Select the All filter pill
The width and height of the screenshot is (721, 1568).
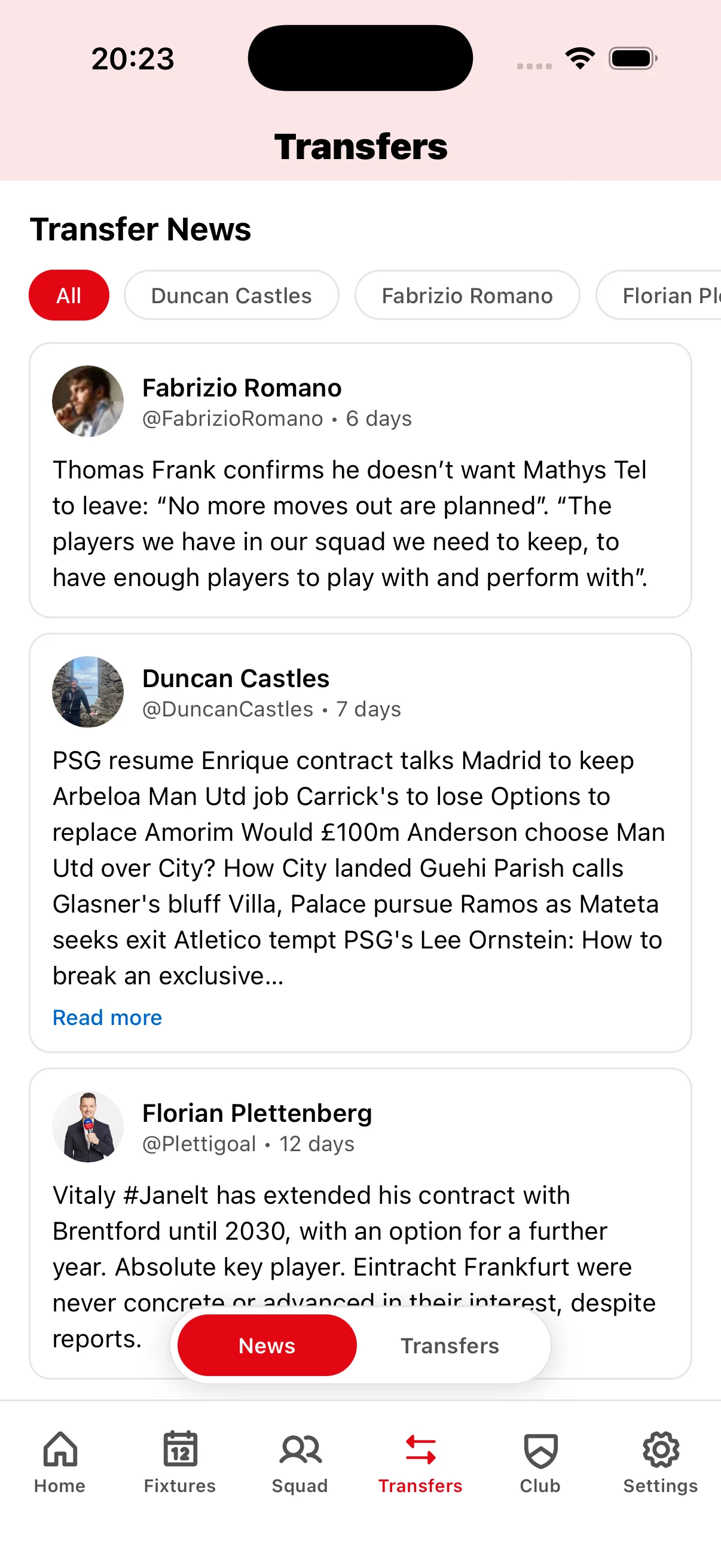(x=69, y=295)
